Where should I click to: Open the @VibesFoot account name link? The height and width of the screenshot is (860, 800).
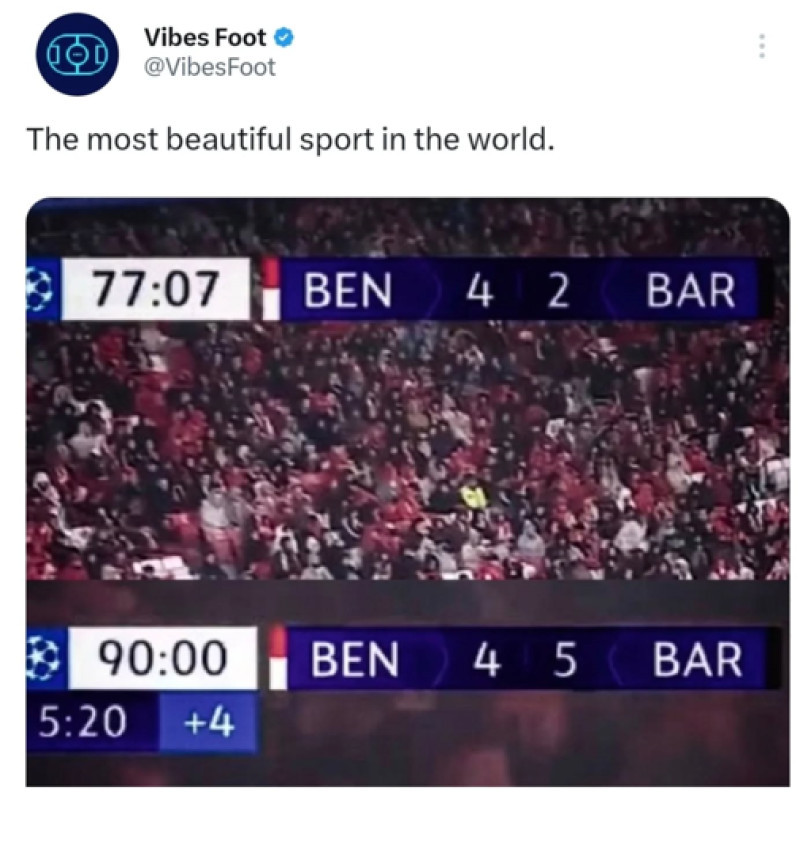tap(209, 67)
